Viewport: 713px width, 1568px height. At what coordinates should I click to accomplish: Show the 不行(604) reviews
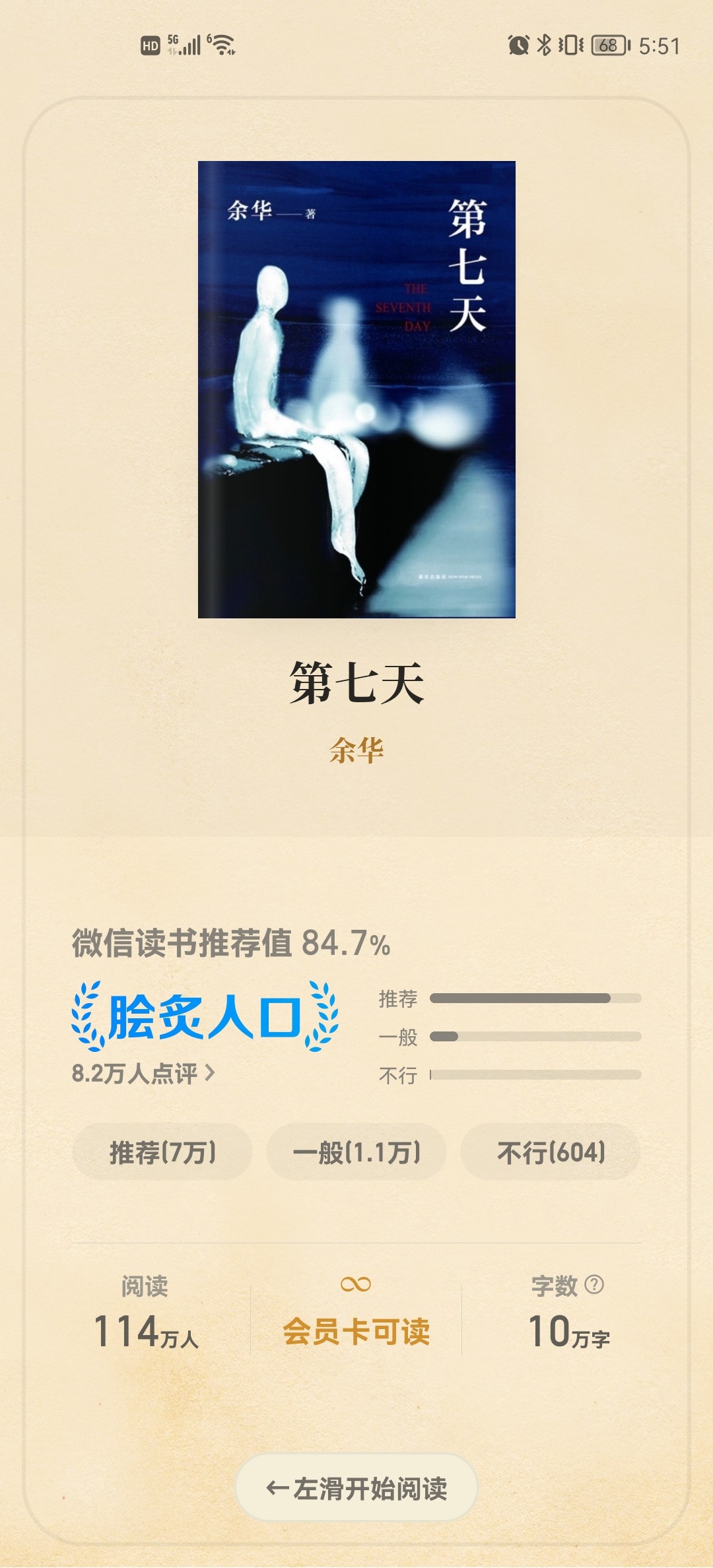(551, 1153)
